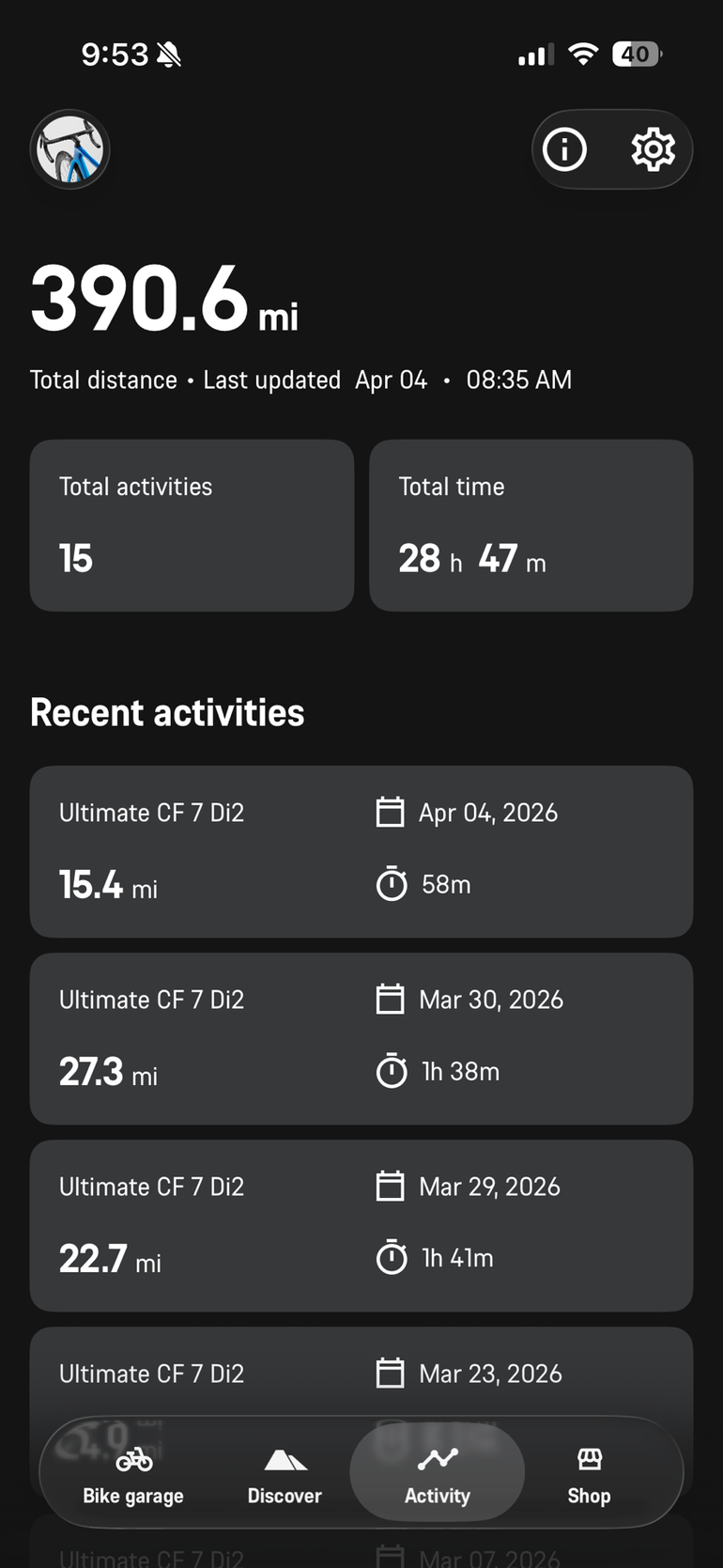Open the Mar 30, 2026 ride
This screenshot has height=1568, width=723.
click(x=361, y=1038)
